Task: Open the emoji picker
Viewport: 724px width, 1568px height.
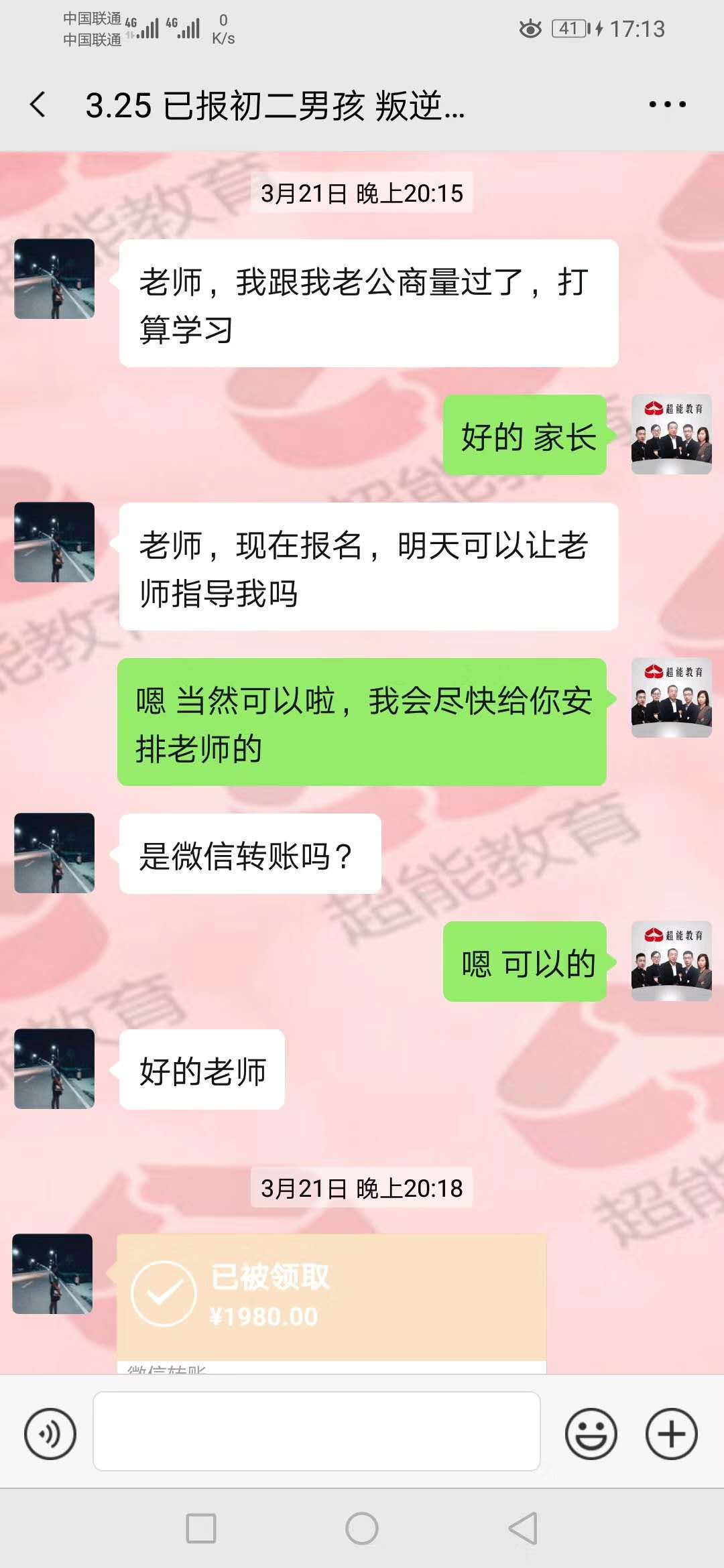Action: click(591, 1433)
